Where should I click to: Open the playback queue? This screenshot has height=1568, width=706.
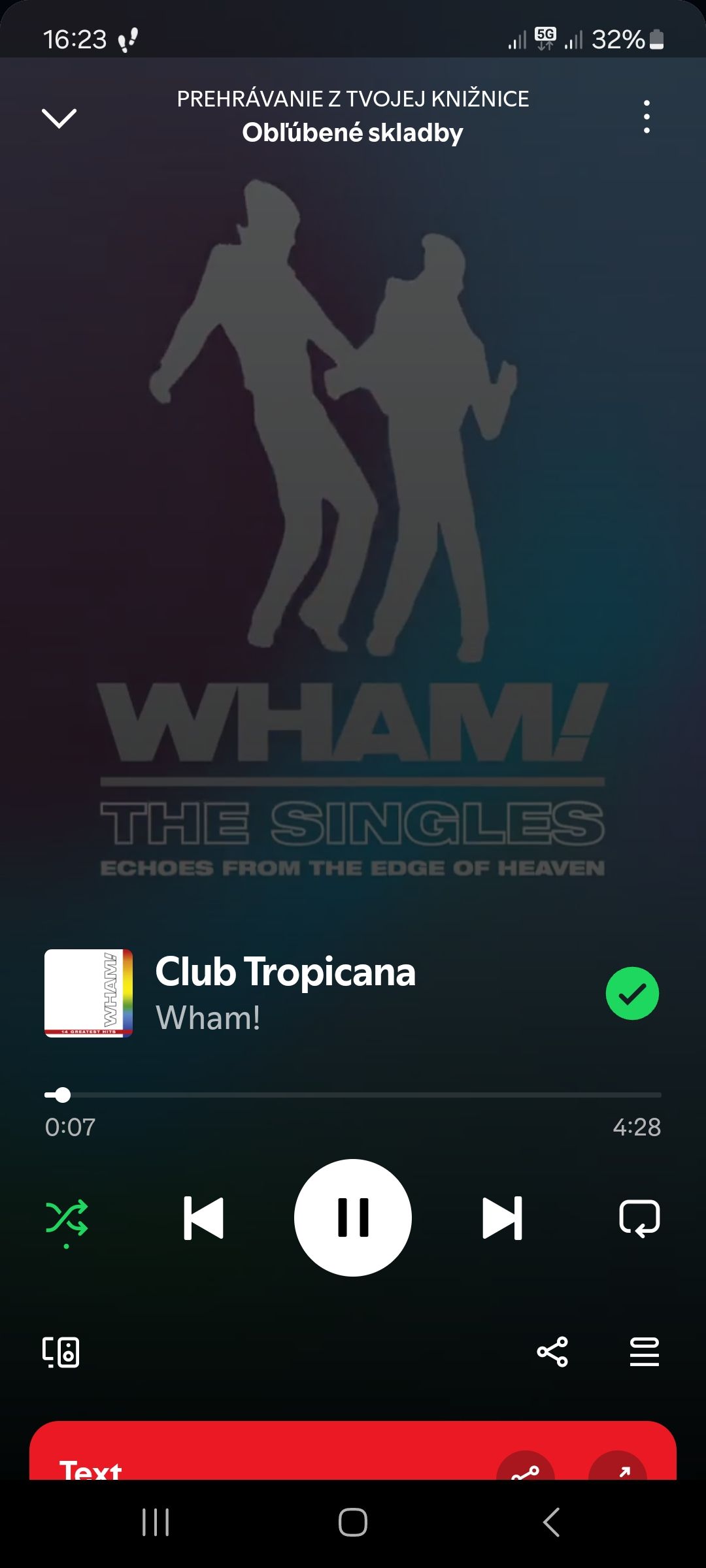(x=644, y=1352)
